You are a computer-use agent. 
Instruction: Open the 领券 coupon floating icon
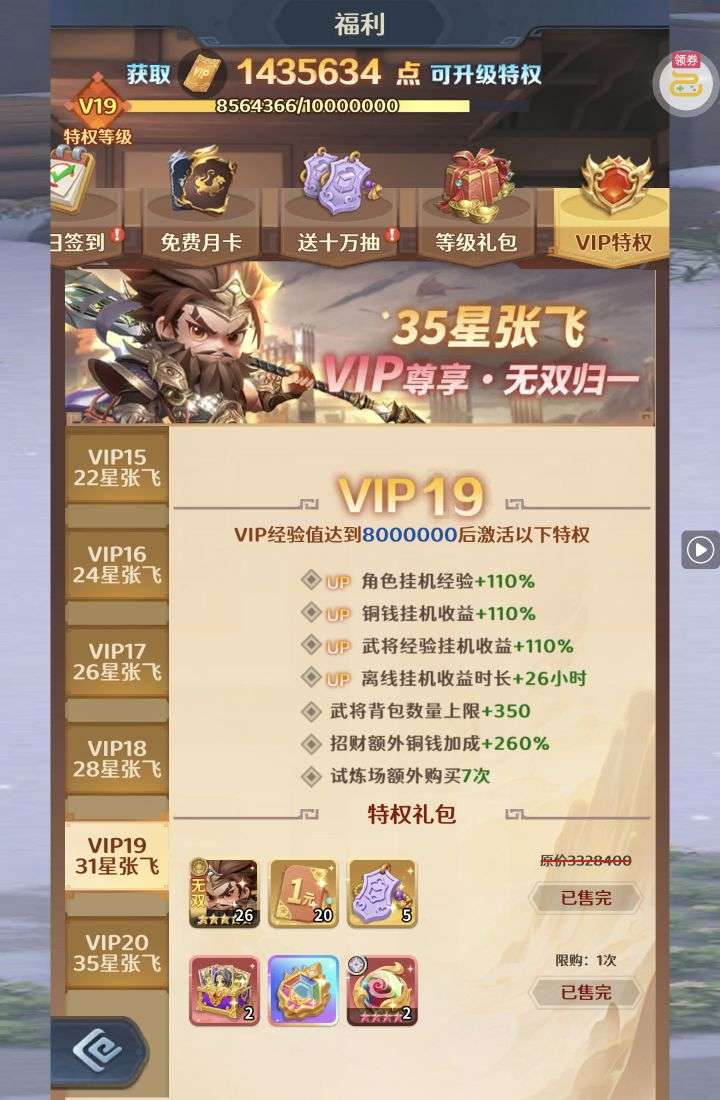pos(685,82)
